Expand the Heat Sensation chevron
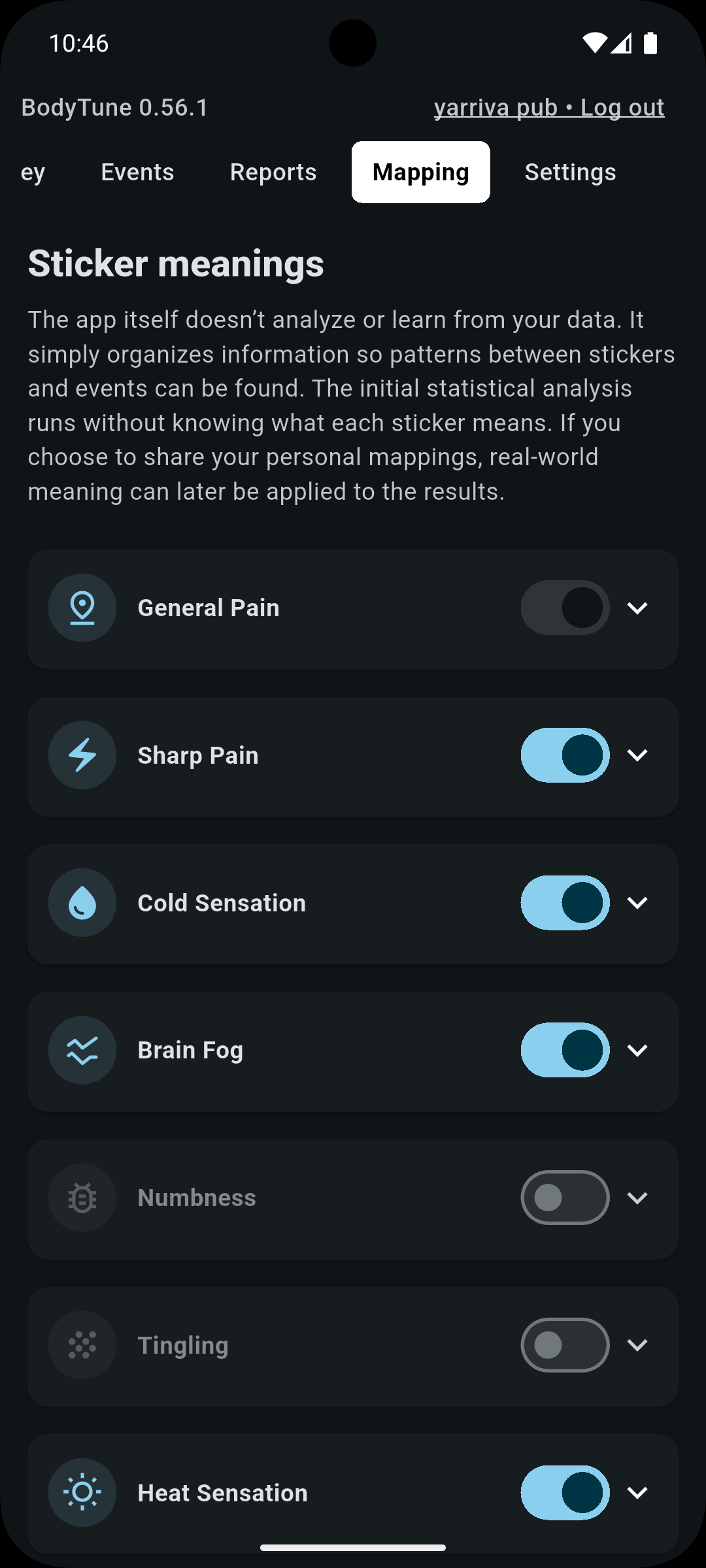 pos(637,1493)
